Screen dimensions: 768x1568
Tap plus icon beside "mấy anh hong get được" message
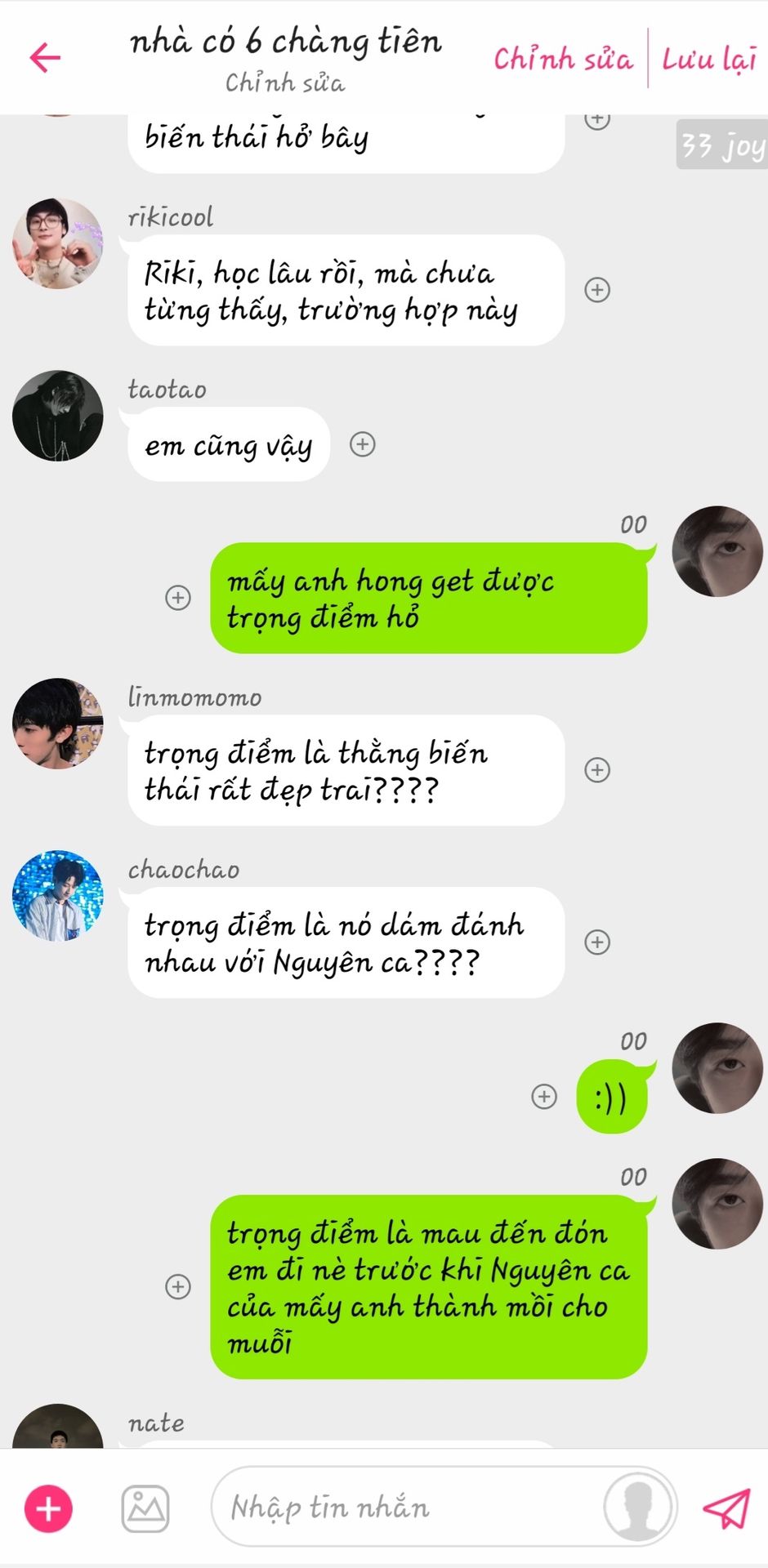click(178, 598)
